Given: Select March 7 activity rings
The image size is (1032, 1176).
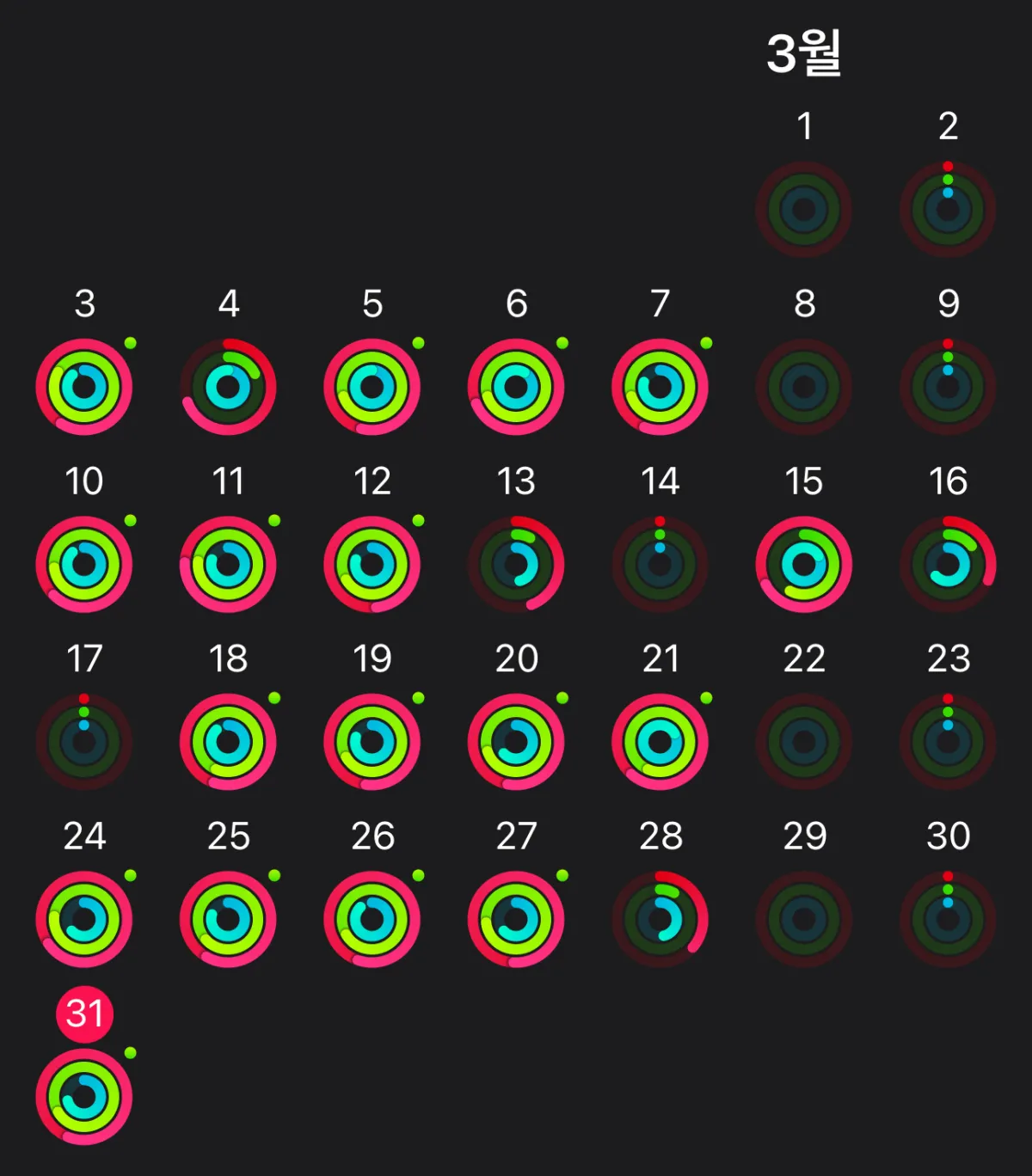Looking at the screenshot, I should pyautogui.click(x=660, y=387).
